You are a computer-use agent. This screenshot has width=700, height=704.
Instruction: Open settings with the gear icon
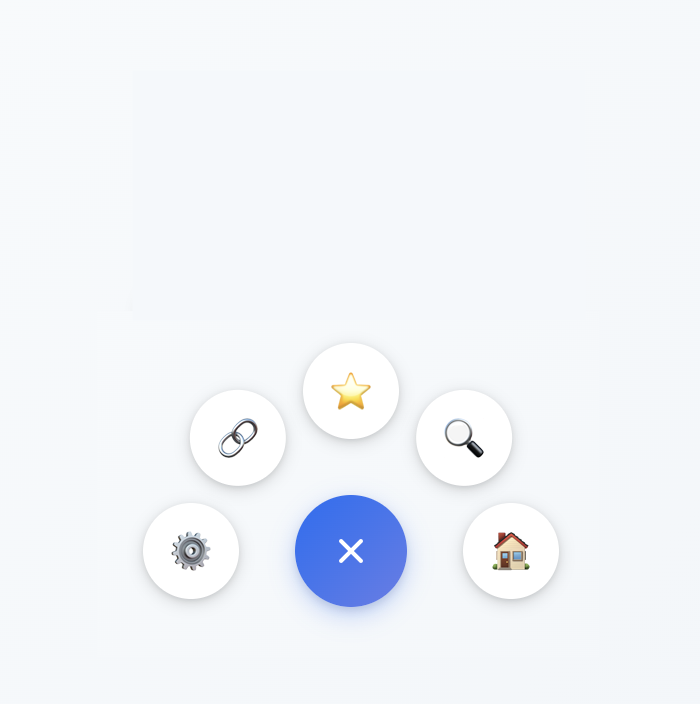(x=191, y=551)
